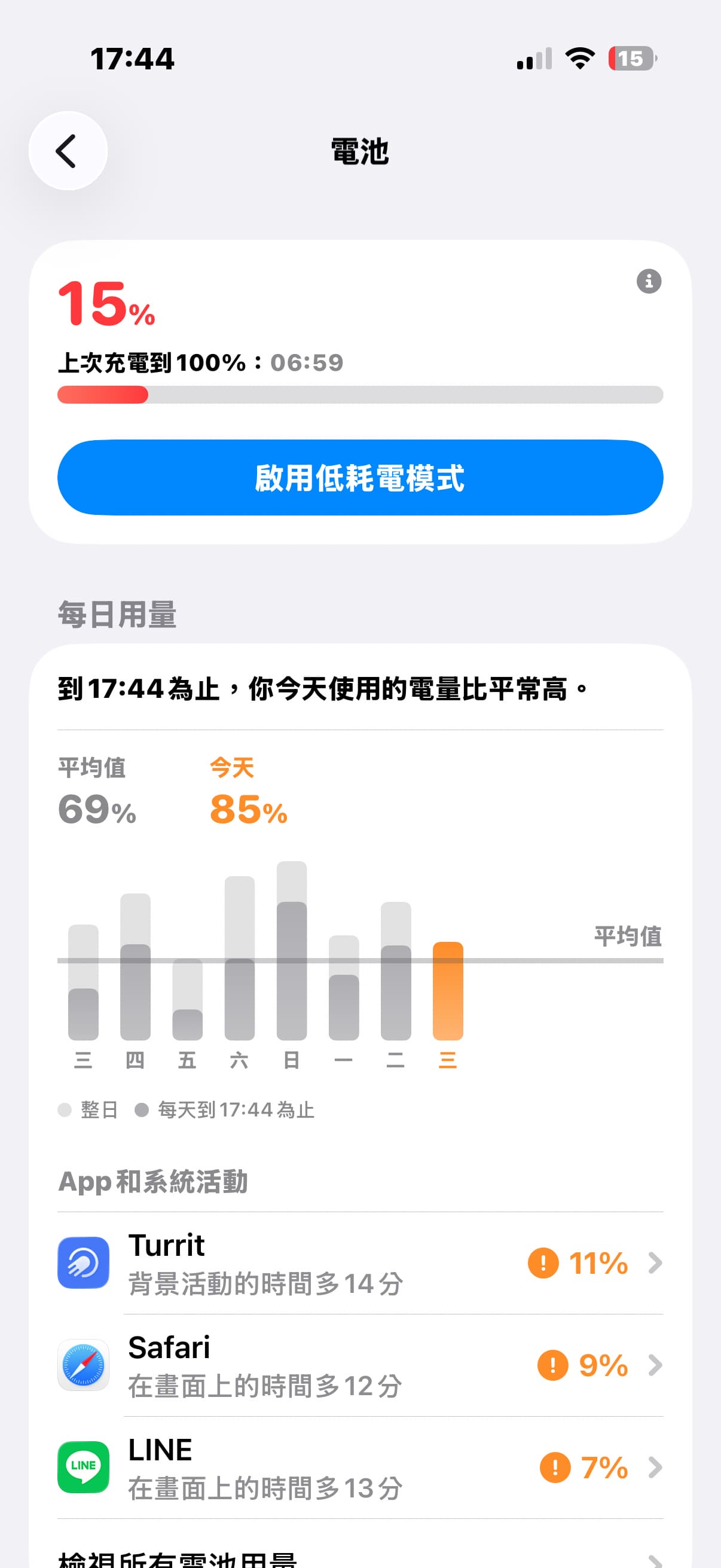The image size is (721, 1568).
Task: Select the 四 bar in usage chart
Action: (135, 966)
